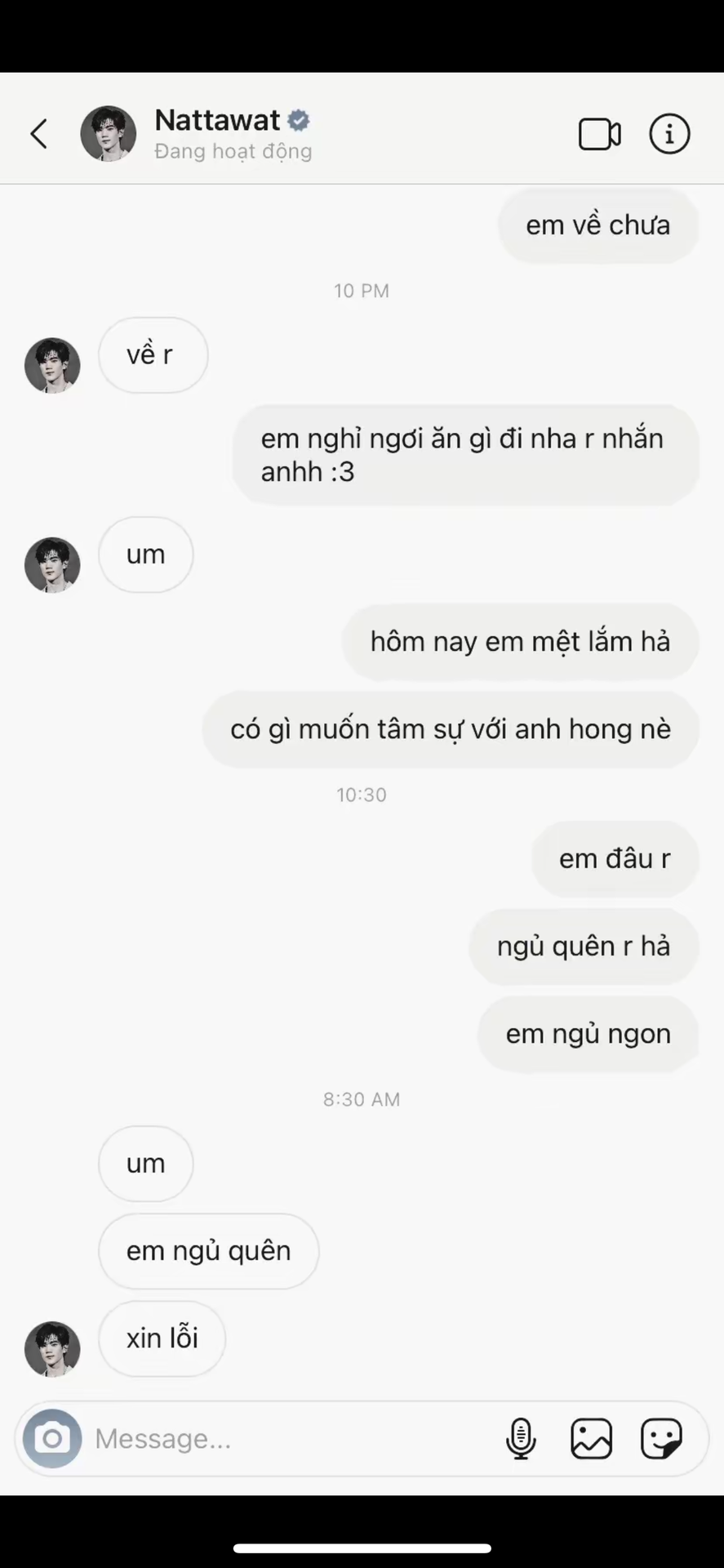The width and height of the screenshot is (724, 1568).
Task: Open conversation info details
Action: point(669,134)
